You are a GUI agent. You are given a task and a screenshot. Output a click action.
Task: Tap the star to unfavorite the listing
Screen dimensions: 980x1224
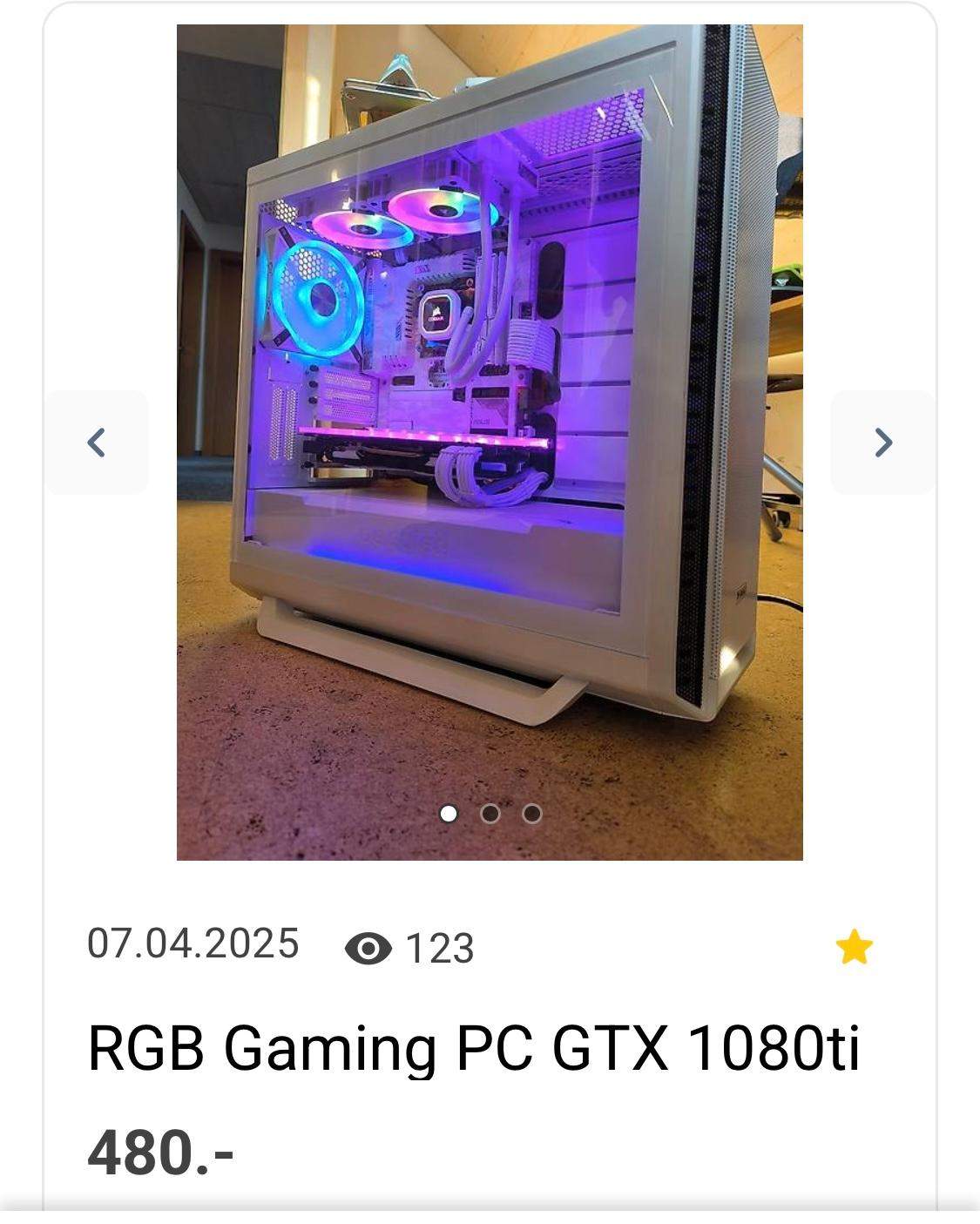click(x=855, y=949)
